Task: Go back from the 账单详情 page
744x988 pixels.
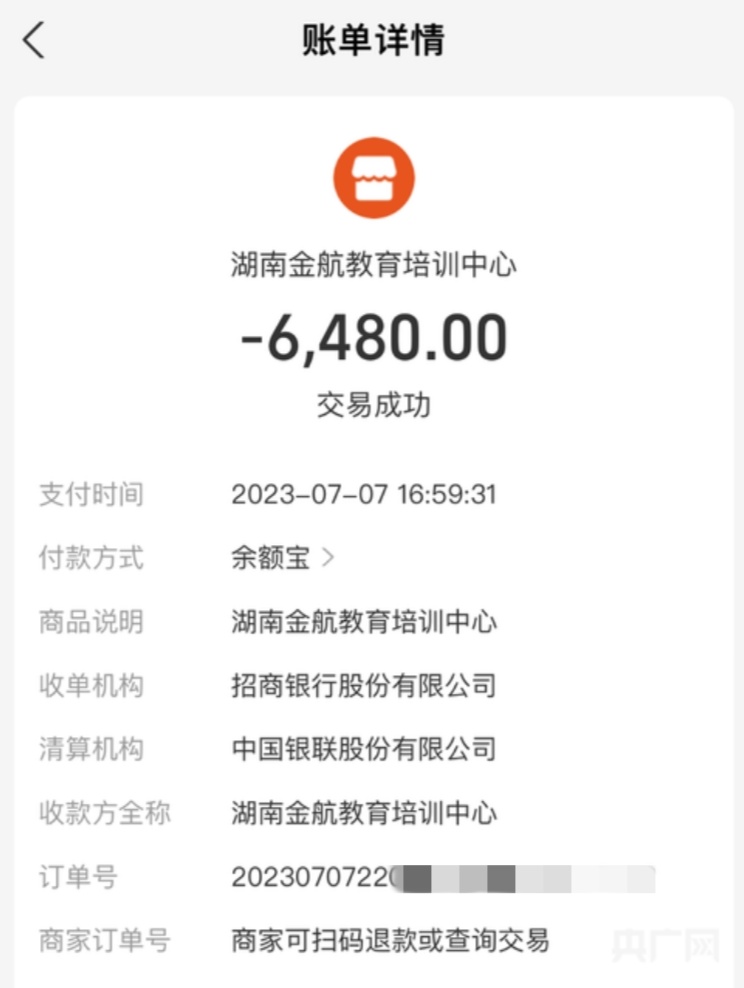Action: click(34, 41)
